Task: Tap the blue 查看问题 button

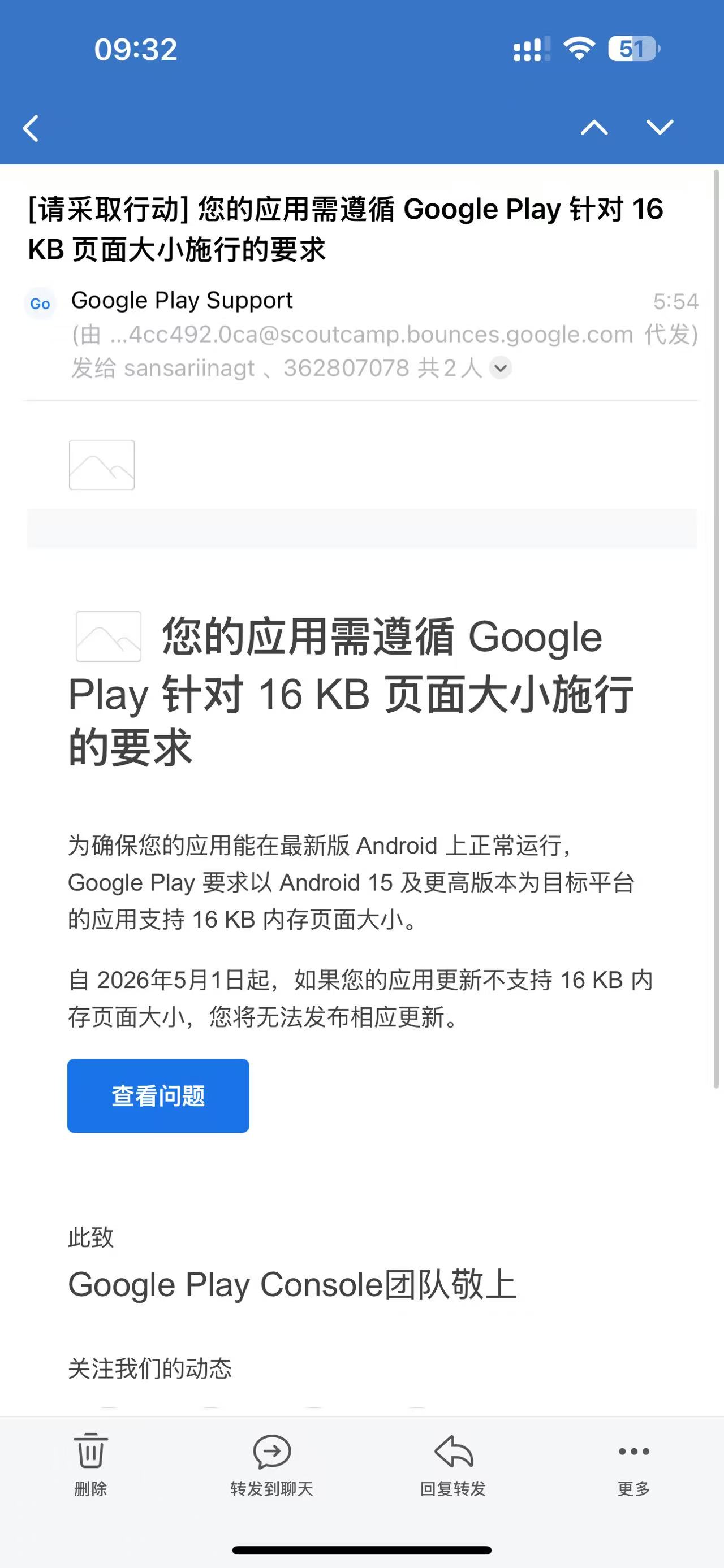Action: [x=158, y=1095]
